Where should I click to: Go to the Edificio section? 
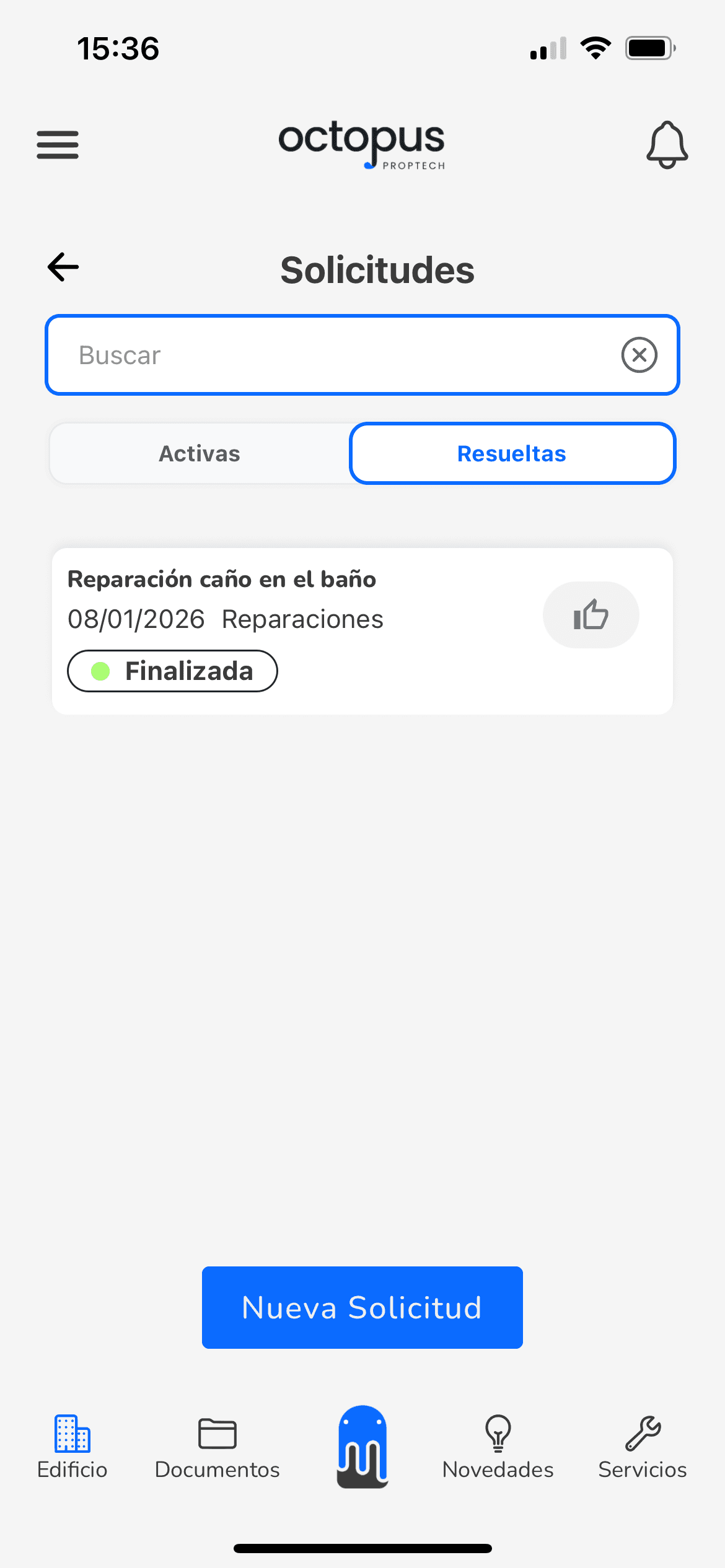72,1447
